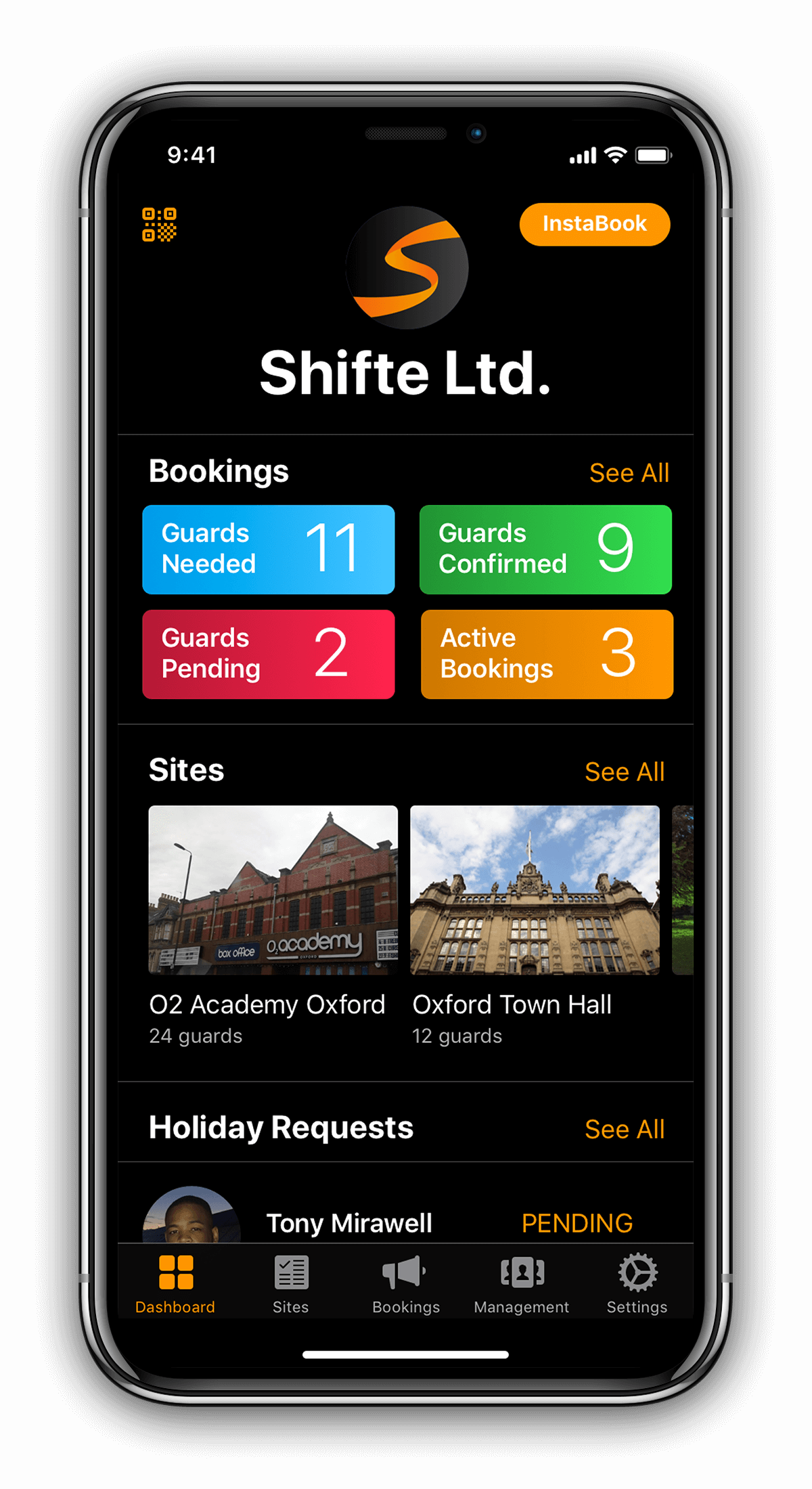This screenshot has height=1489, width=812.
Task: Open the Guards Needed card
Action: (x=269, y=550)
